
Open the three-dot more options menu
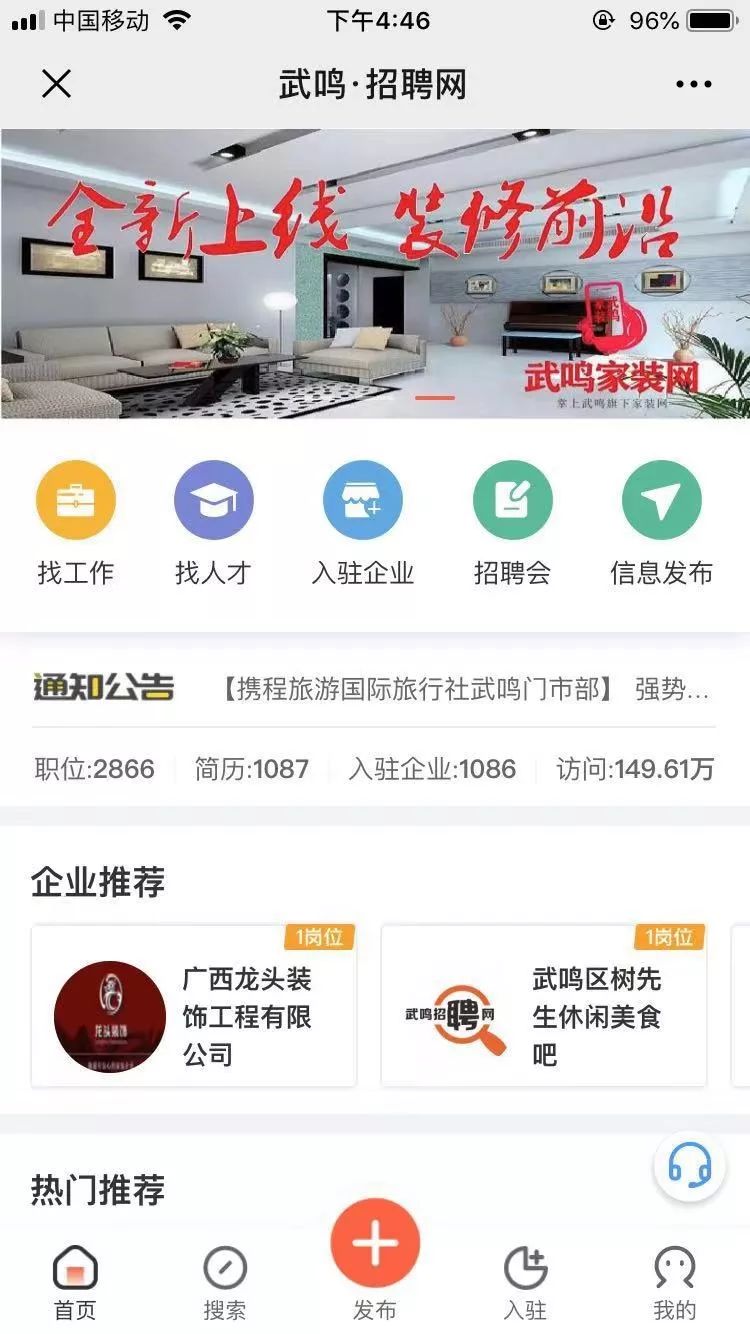693,84
